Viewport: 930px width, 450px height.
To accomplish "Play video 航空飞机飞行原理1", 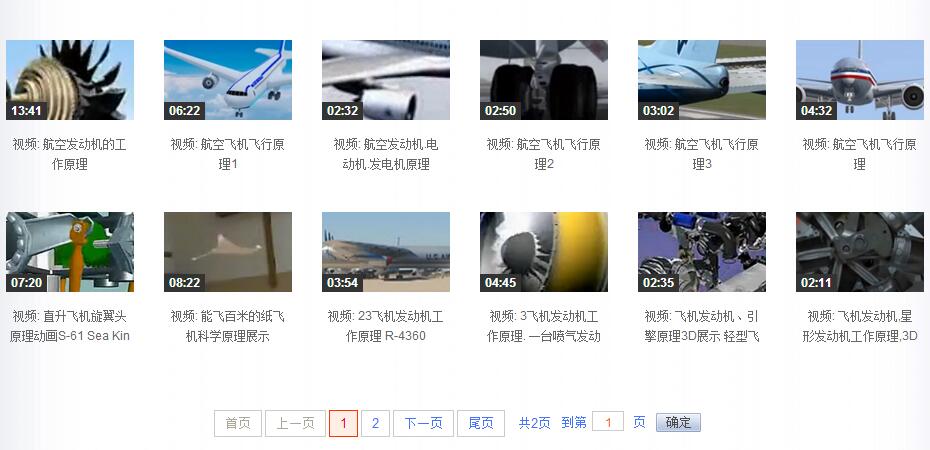I will (x=228, y=80).
